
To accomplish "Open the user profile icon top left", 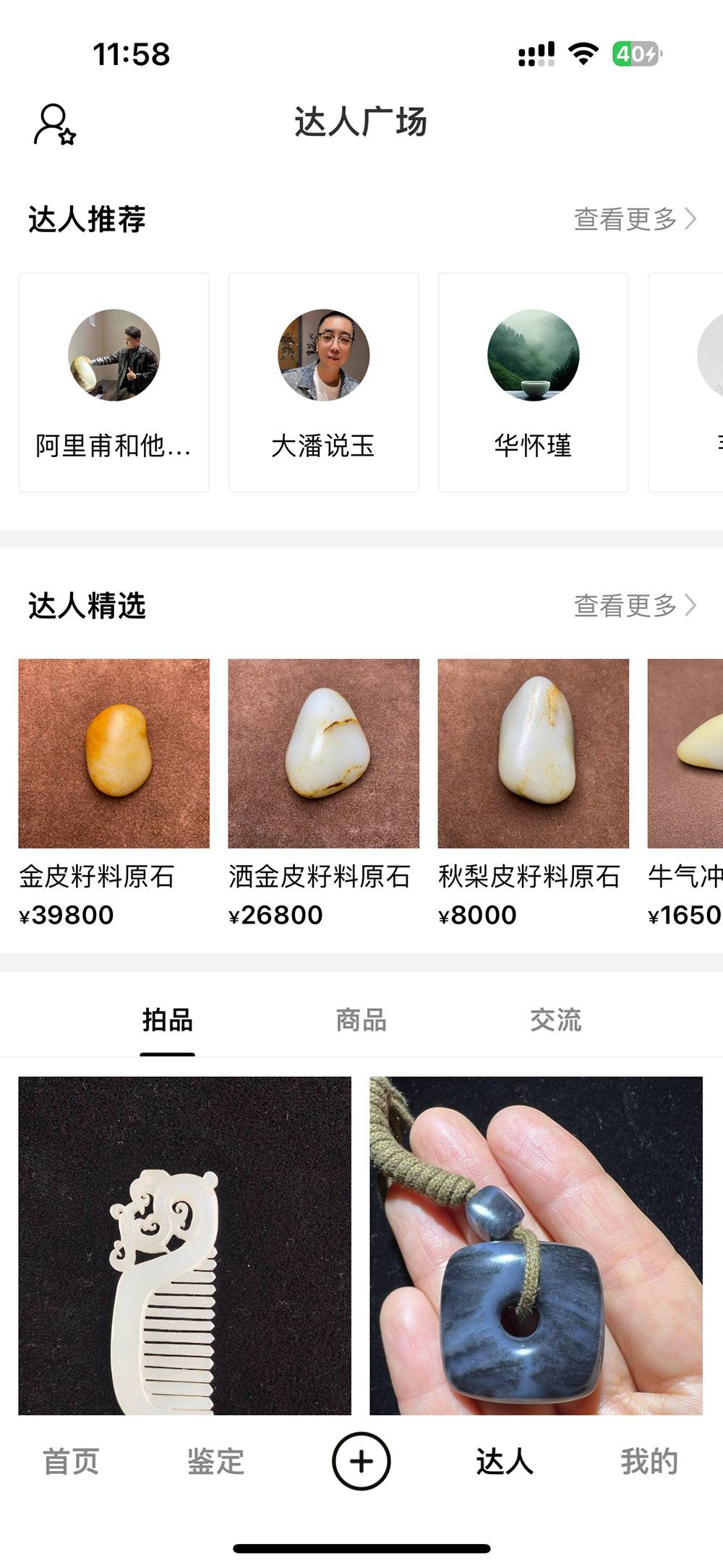I will [x=54, y=124].
